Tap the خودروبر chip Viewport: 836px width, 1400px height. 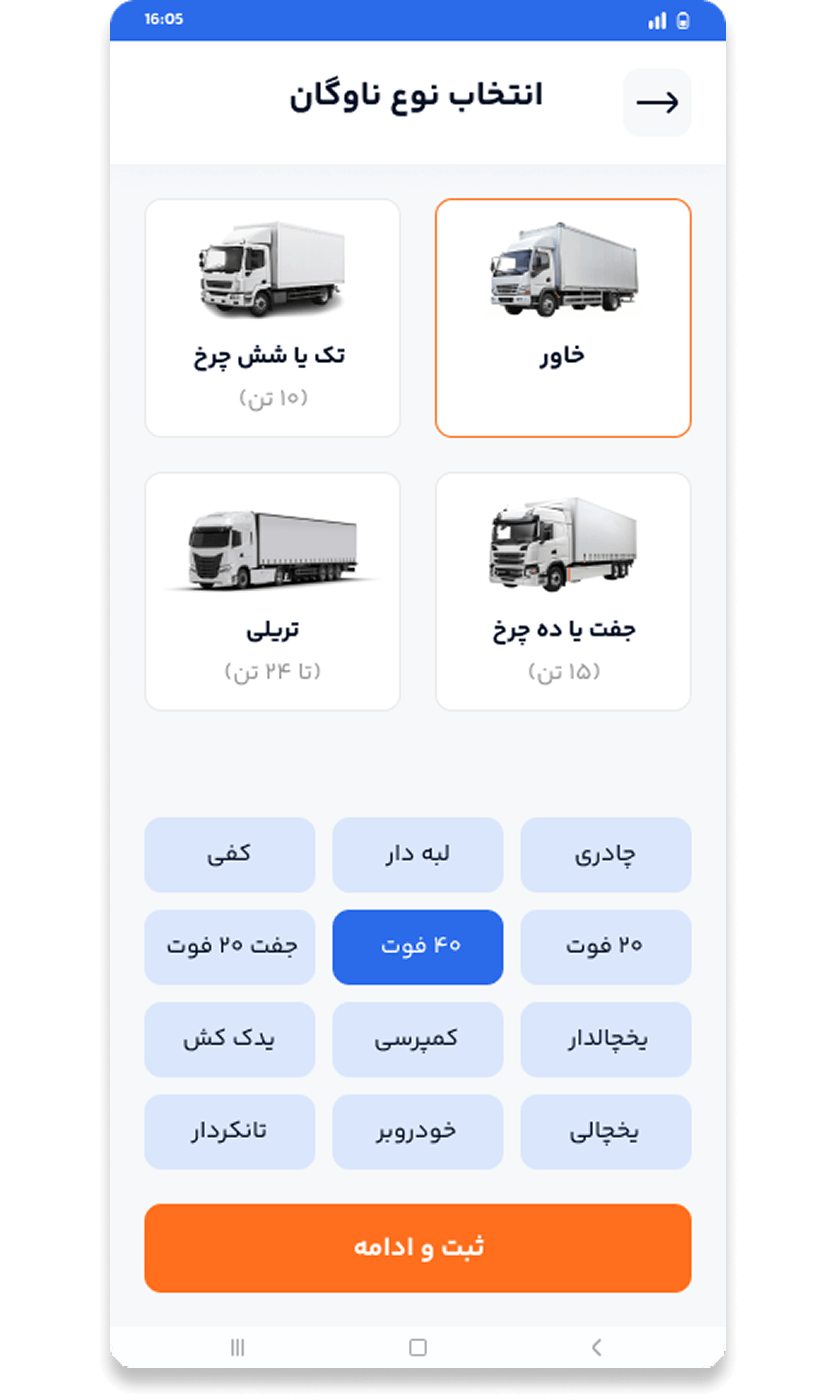tap(417, 1131)
